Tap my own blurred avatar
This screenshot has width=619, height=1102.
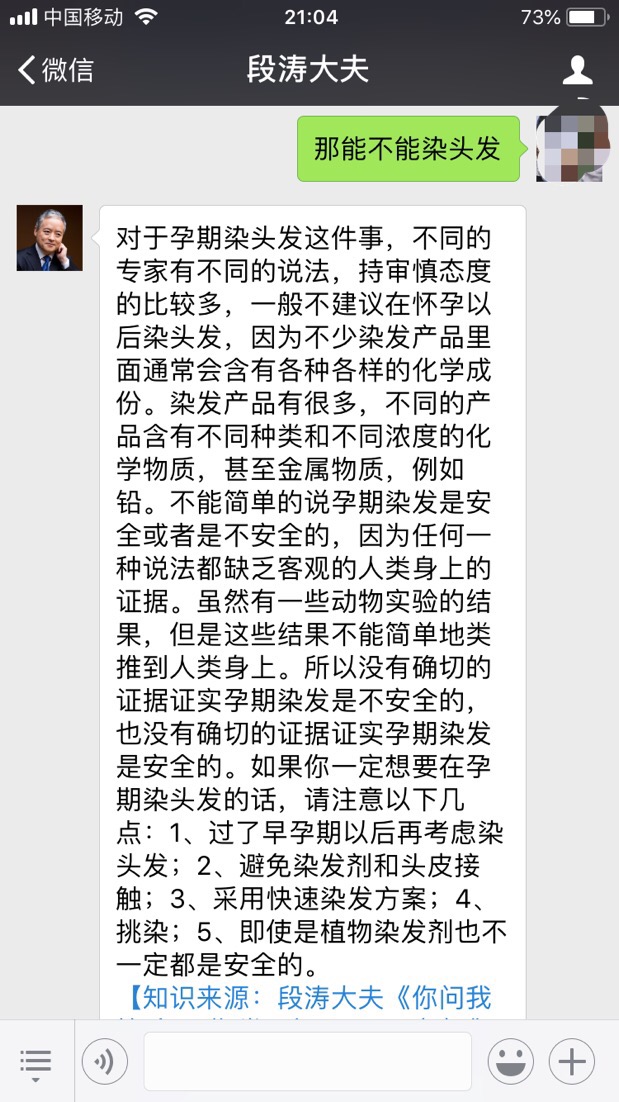572,148
